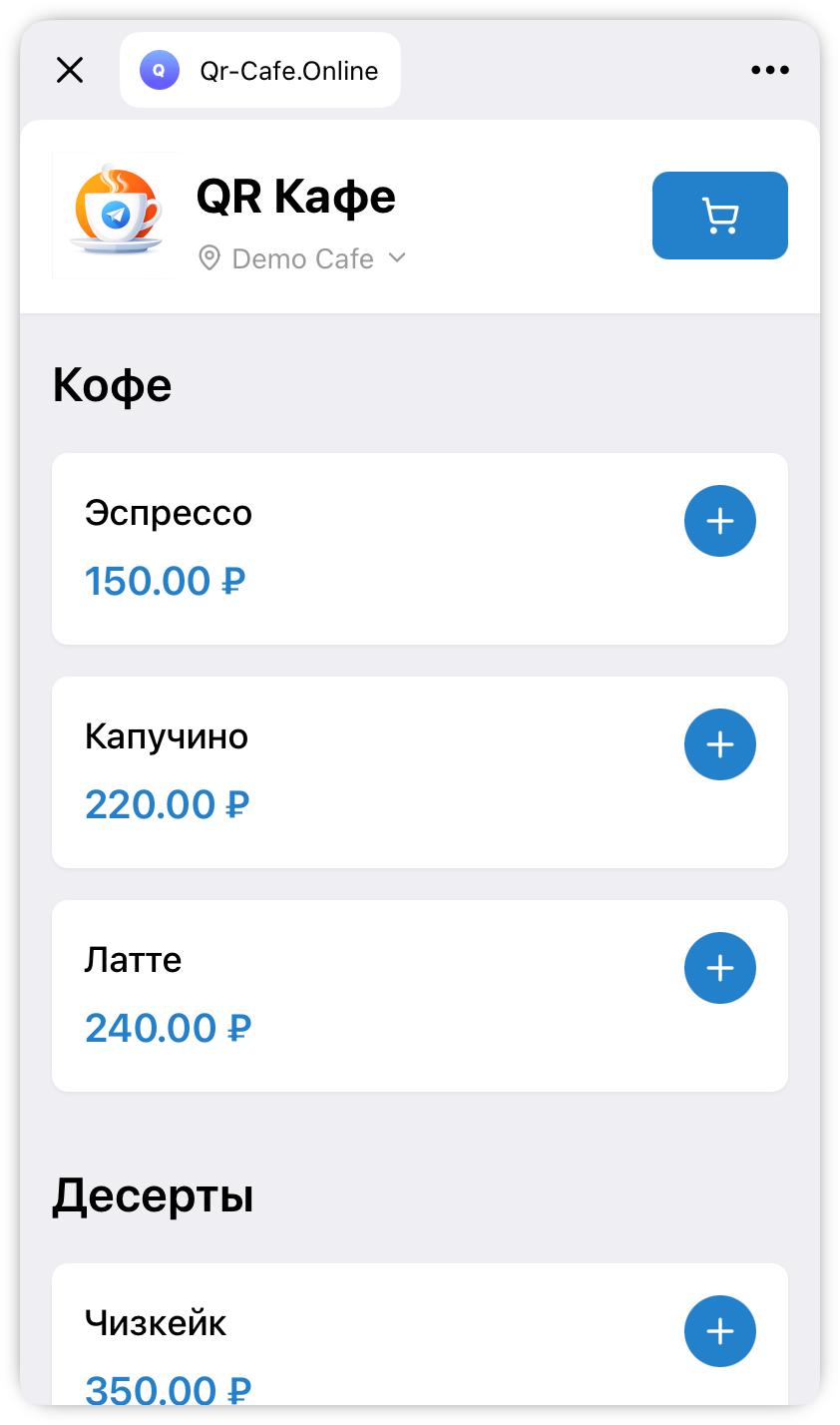Add Капучино using its plus icon
This screenshot has width=840, height=1425.
719,744
